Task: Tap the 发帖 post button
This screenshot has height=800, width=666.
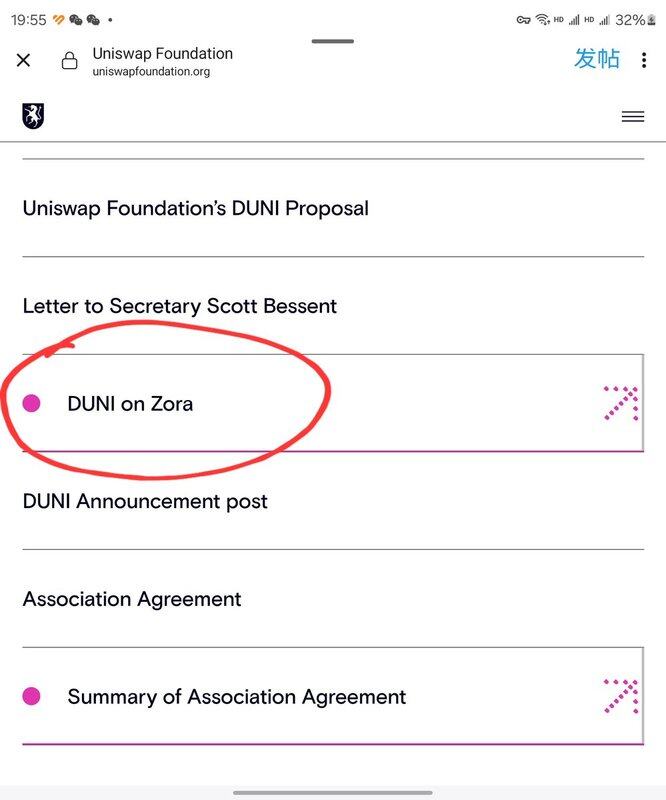Action: click(597, 59)
